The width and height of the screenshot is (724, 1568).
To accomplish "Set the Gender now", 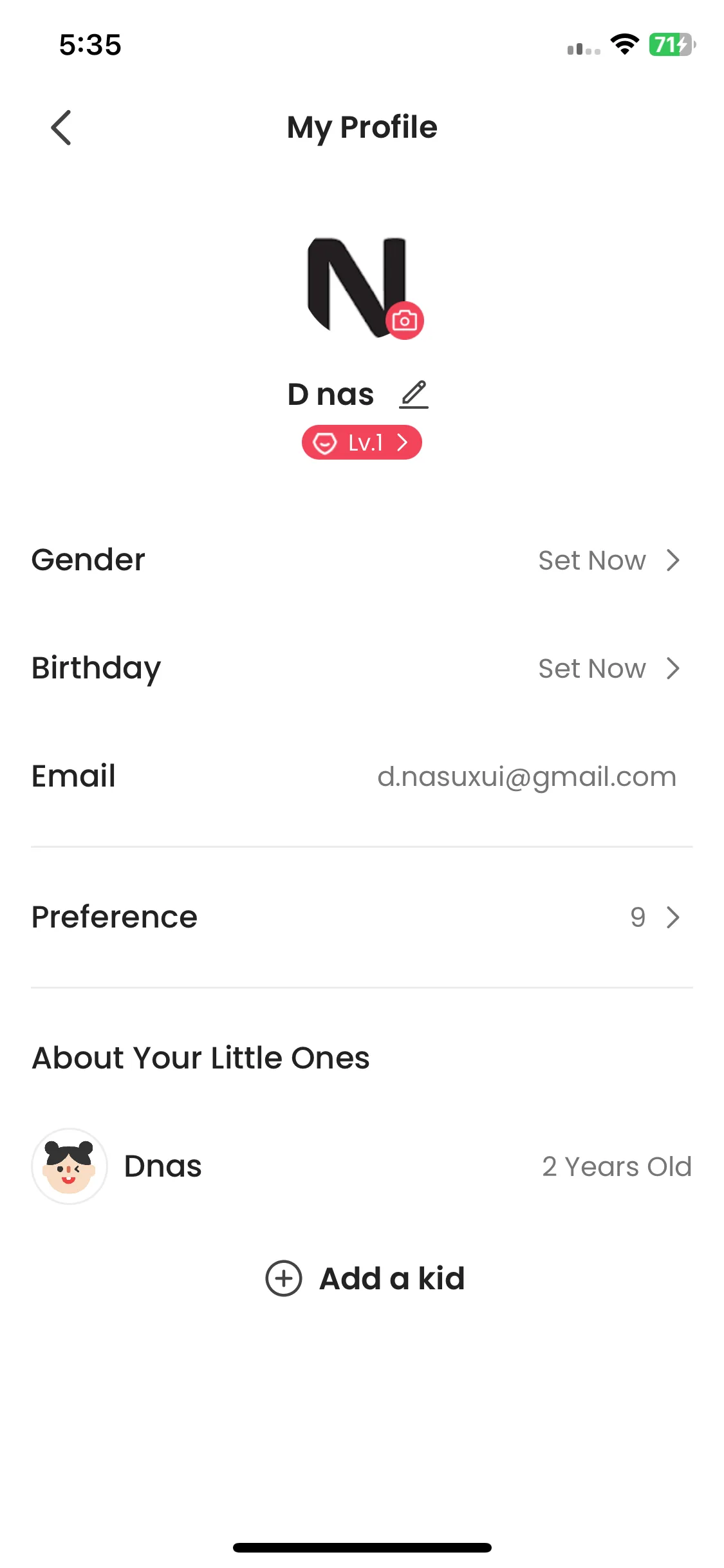I will click(x=608, y=561).
